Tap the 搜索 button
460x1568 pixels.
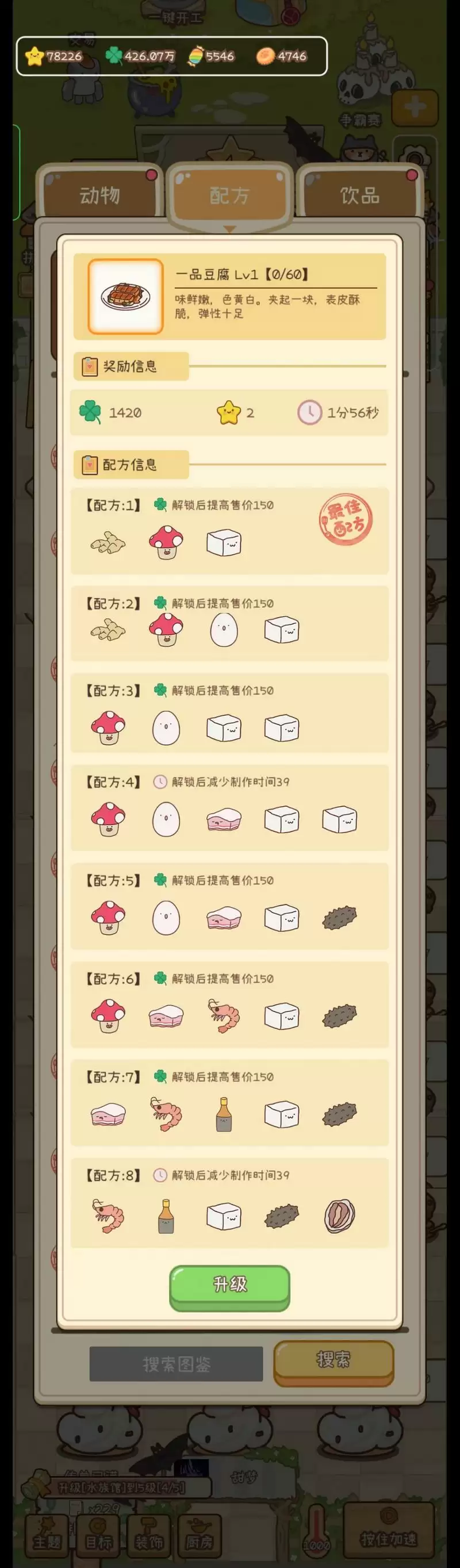pos(333,1360)
